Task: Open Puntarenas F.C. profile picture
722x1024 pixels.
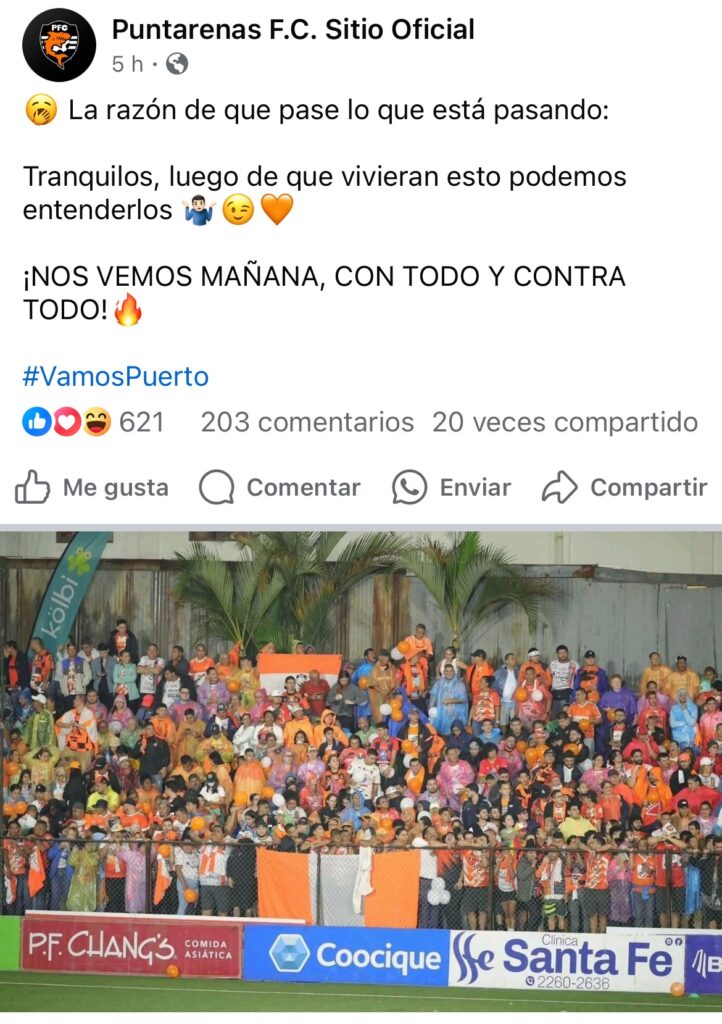Action: [59, 45]
